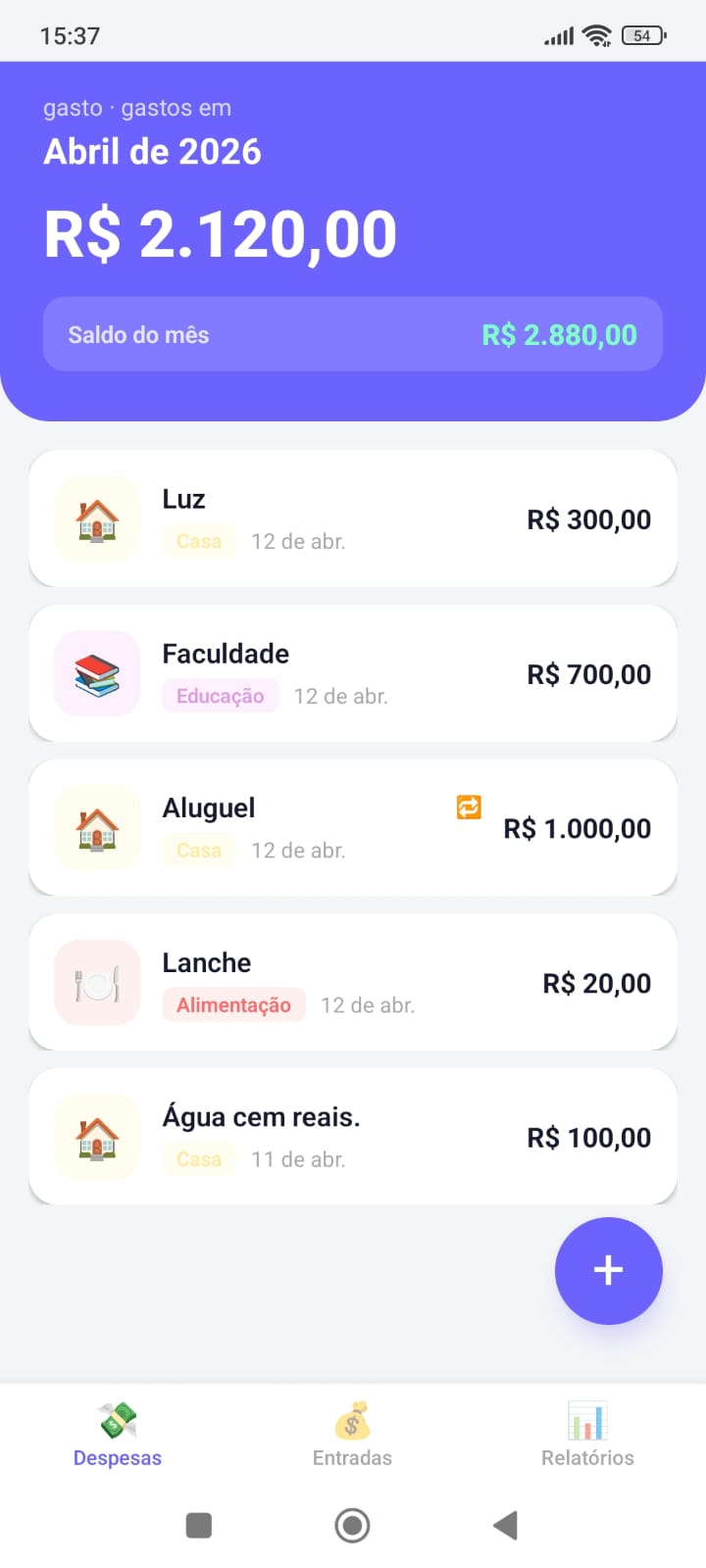Tap the Android home navigation button
Screen dimensions: 706x1568
[352, 1525]
